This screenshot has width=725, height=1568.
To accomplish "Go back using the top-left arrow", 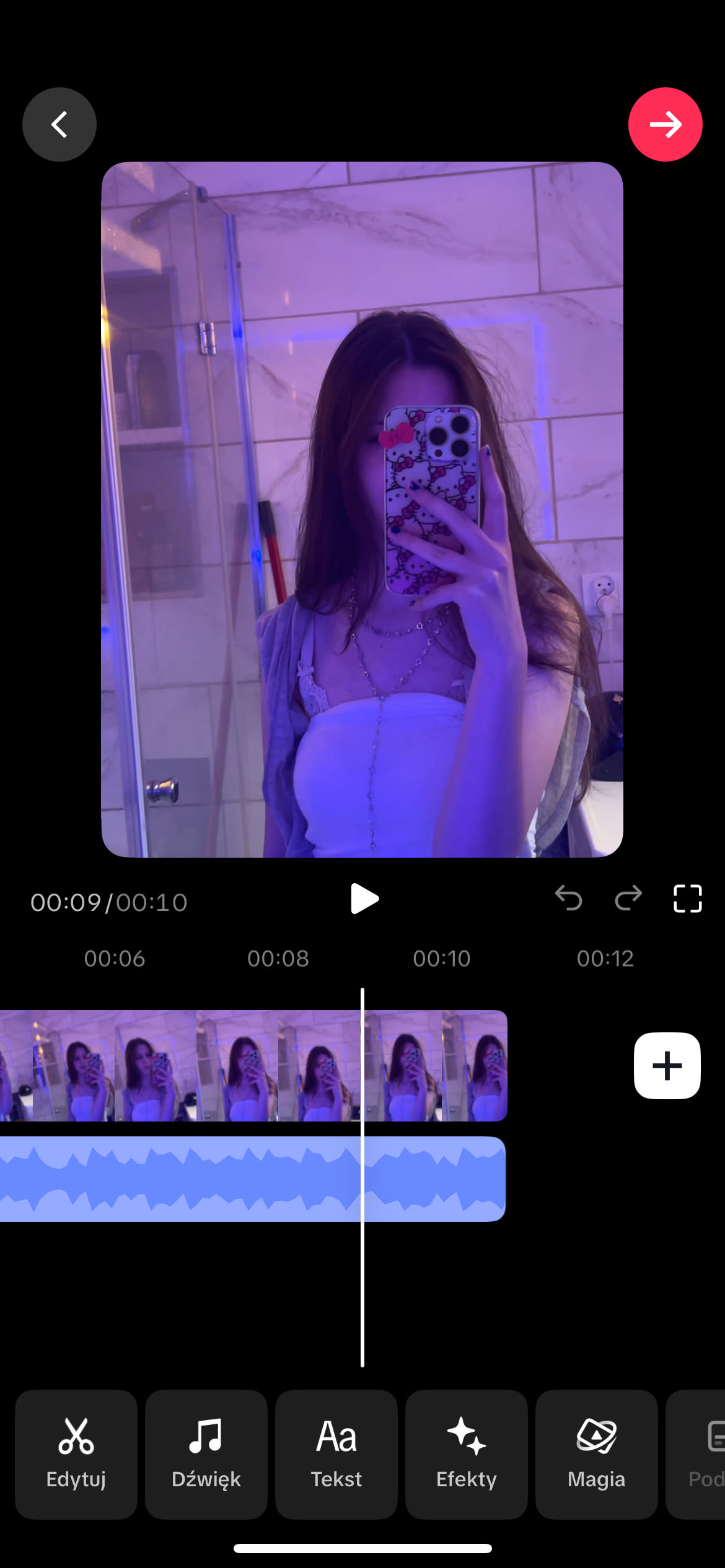I will tap(59, 124).
